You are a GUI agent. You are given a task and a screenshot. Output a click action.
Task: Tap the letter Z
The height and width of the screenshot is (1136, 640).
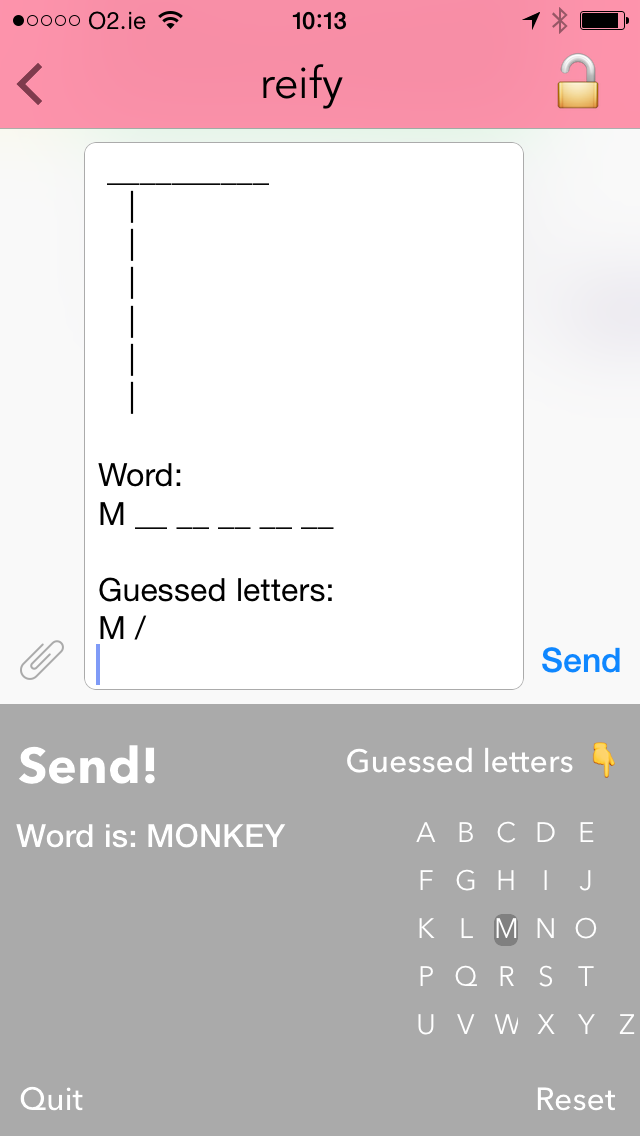point(627,1024)
